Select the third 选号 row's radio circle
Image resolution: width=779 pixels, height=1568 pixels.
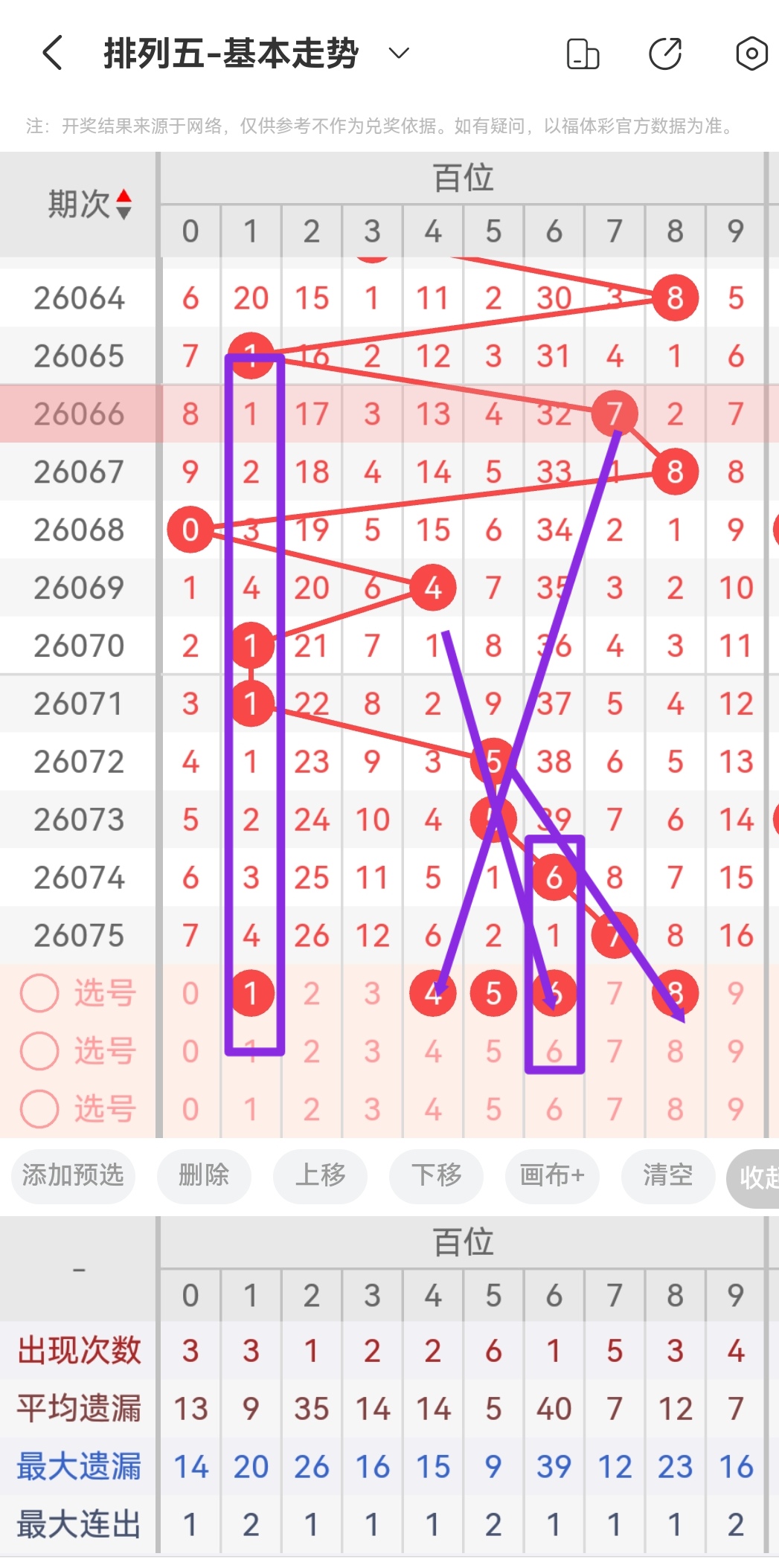39,1109
